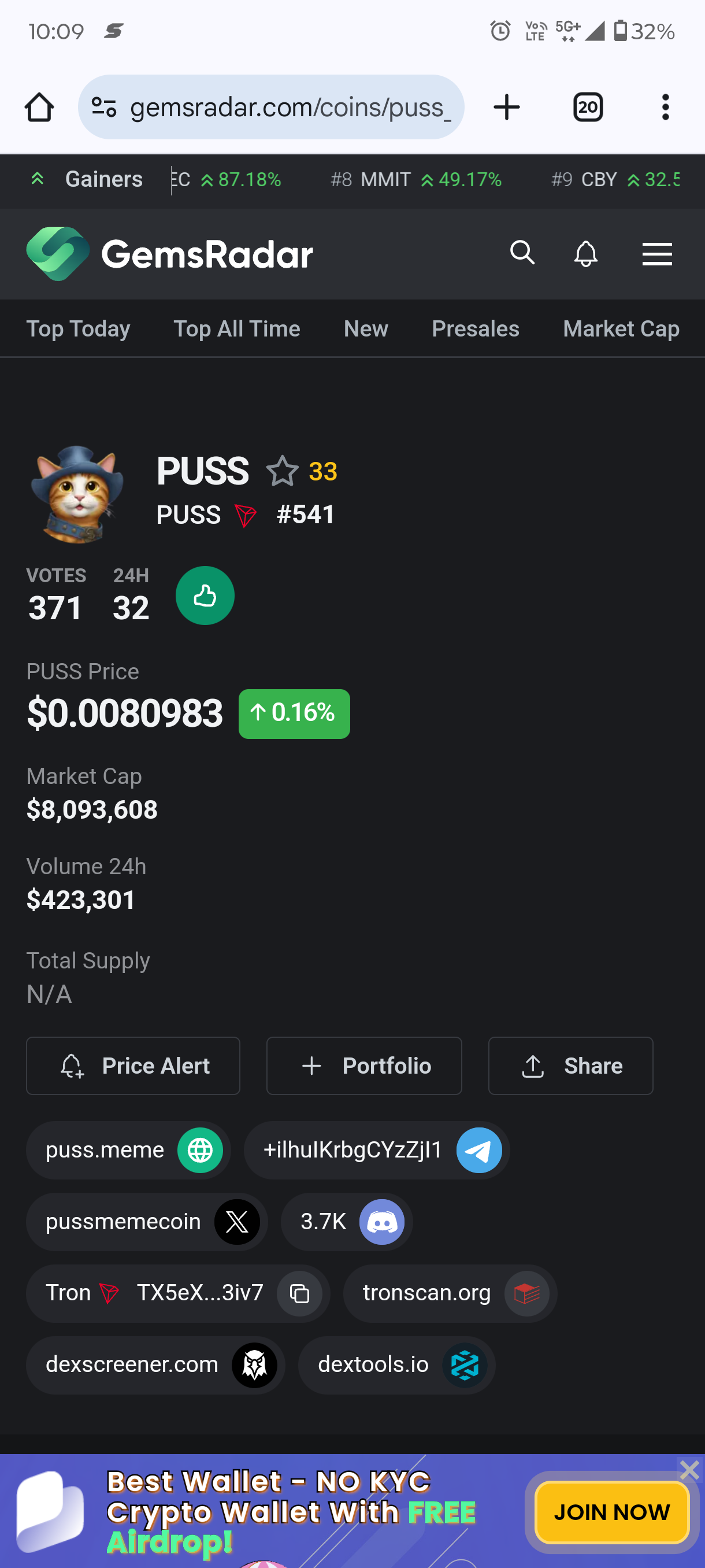Vote for PUSS with the thumbs-up button
The height and width of the screenshot is (1568, 705).
tap(205, 596)
